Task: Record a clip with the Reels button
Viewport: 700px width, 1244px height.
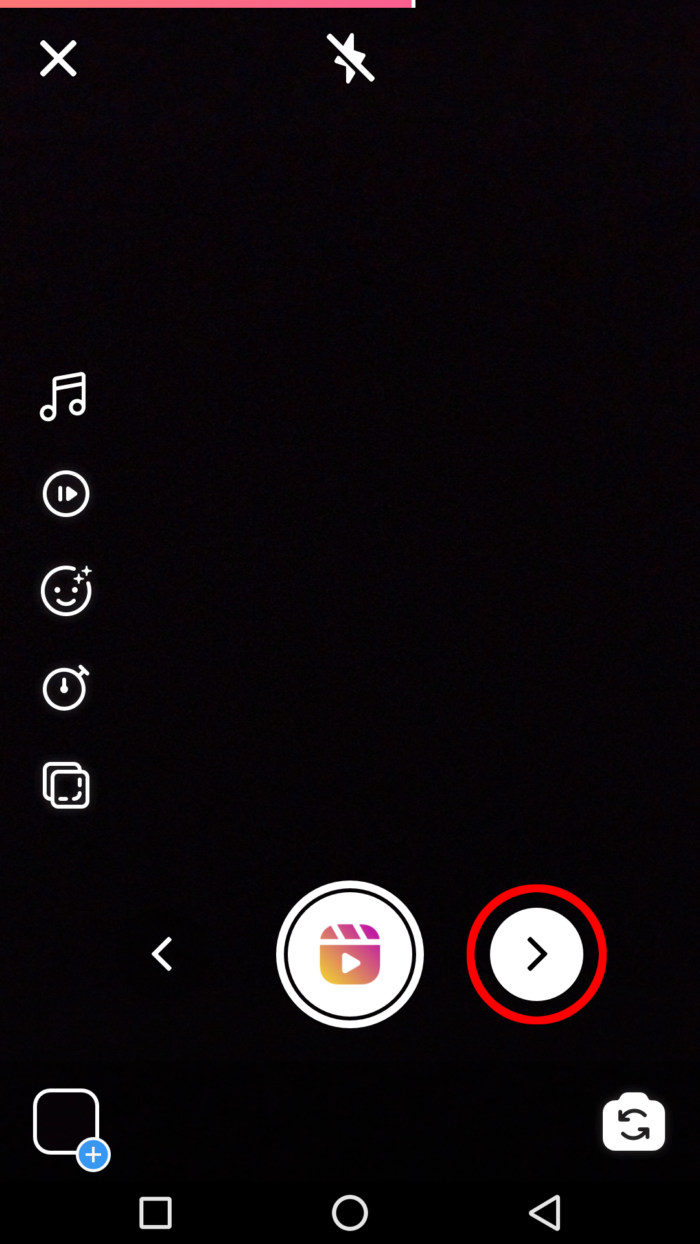Action: pyautogui.click(x=350, y=954)
